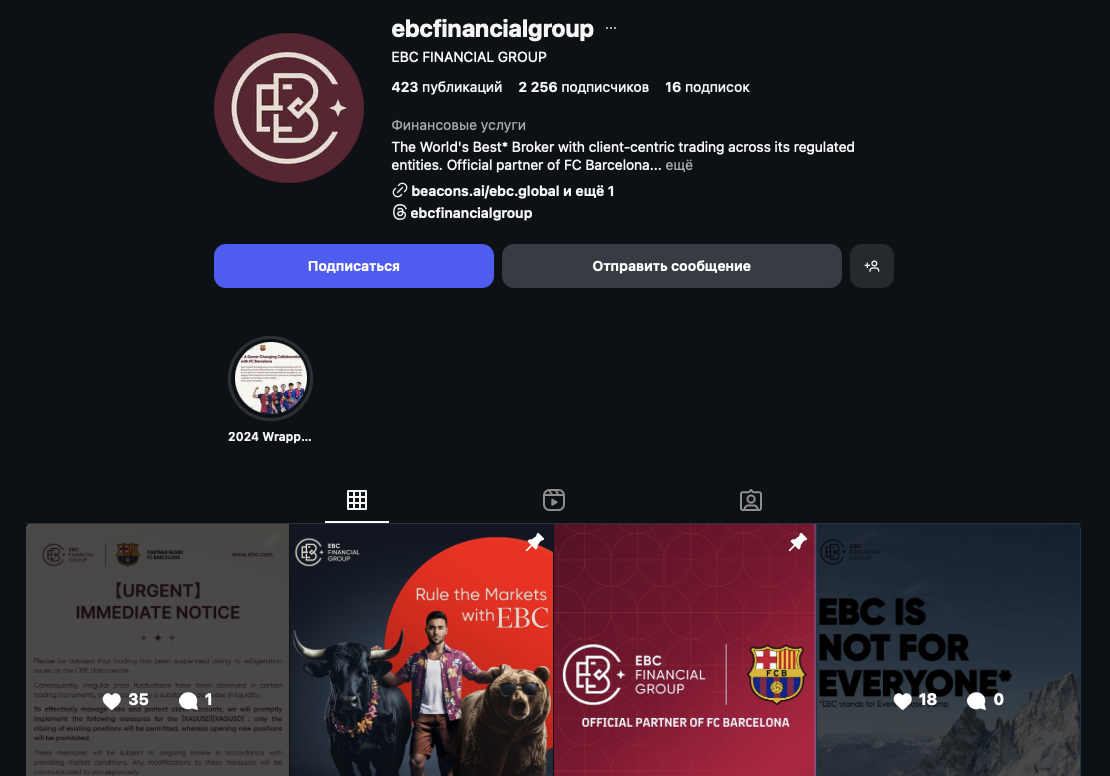View the 2 256 подписчиков list
This screenshot has width=1110, height=776.
pos(583,87)
